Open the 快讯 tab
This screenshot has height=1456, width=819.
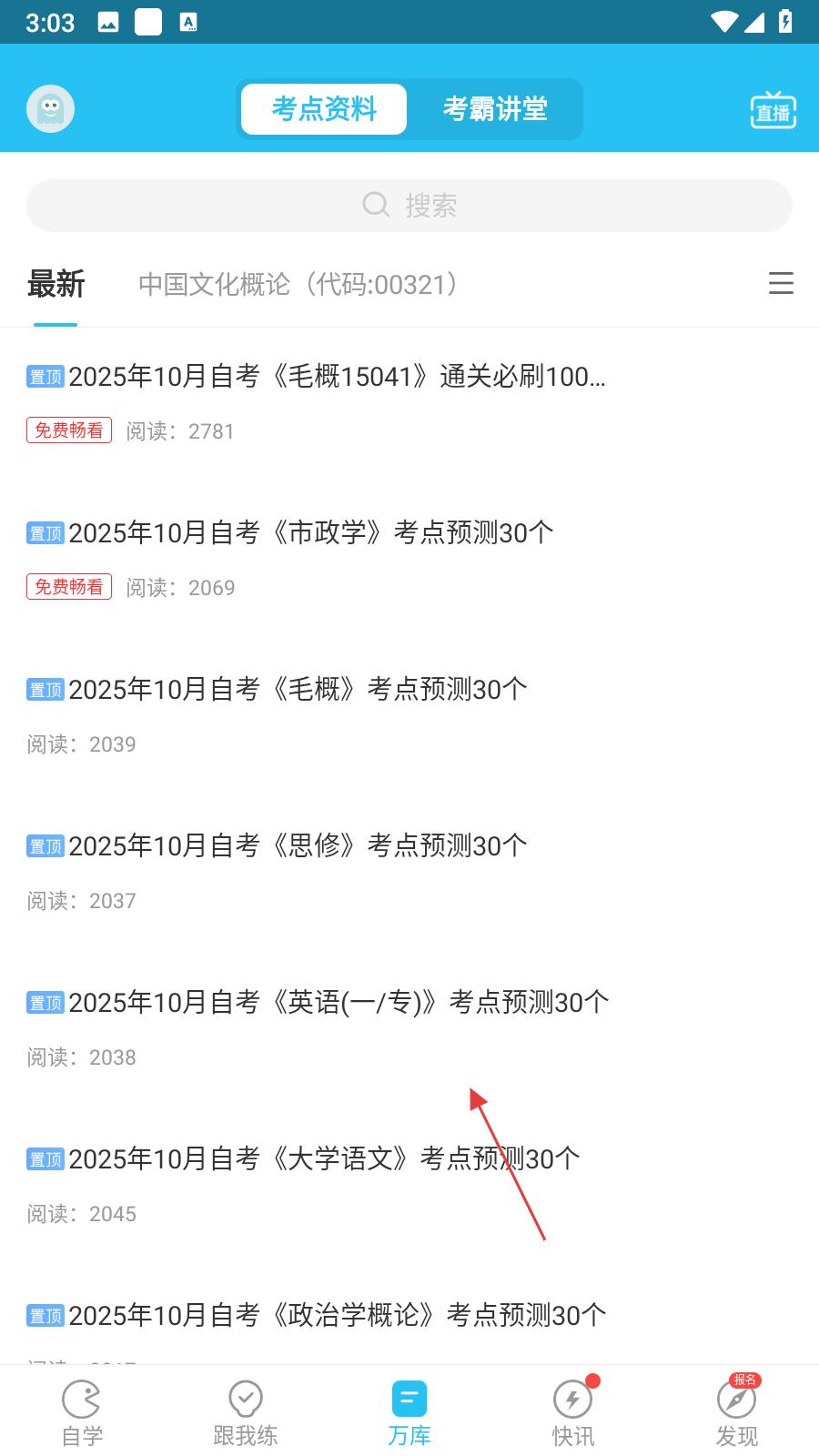click(573, 1413)
